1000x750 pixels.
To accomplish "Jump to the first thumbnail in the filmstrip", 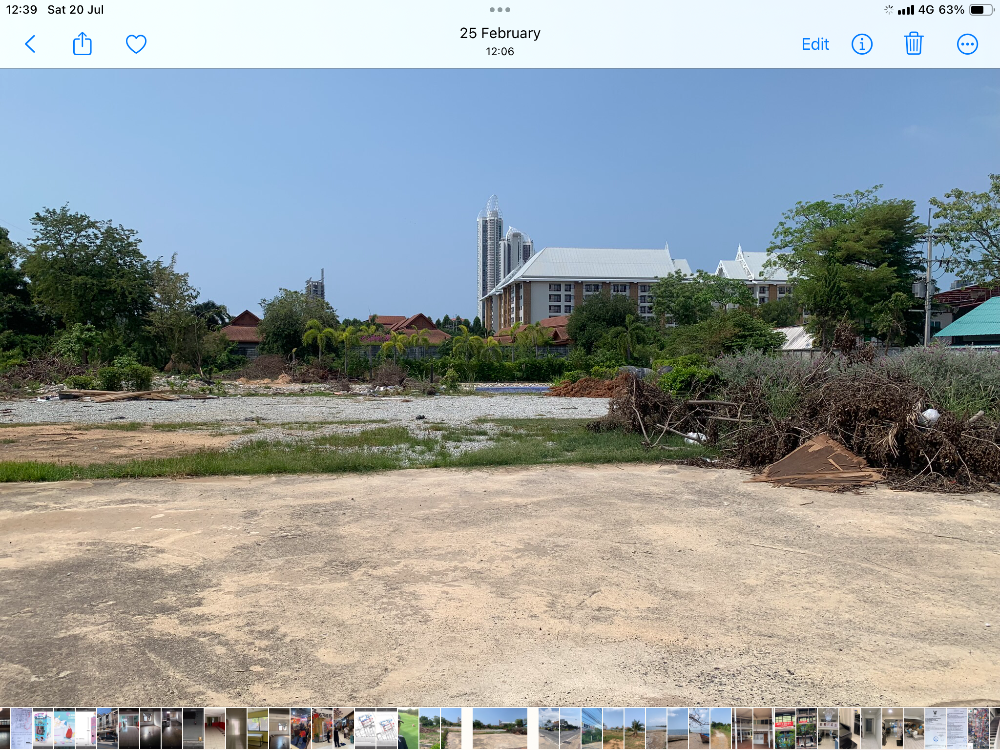I will pos(4,728).
